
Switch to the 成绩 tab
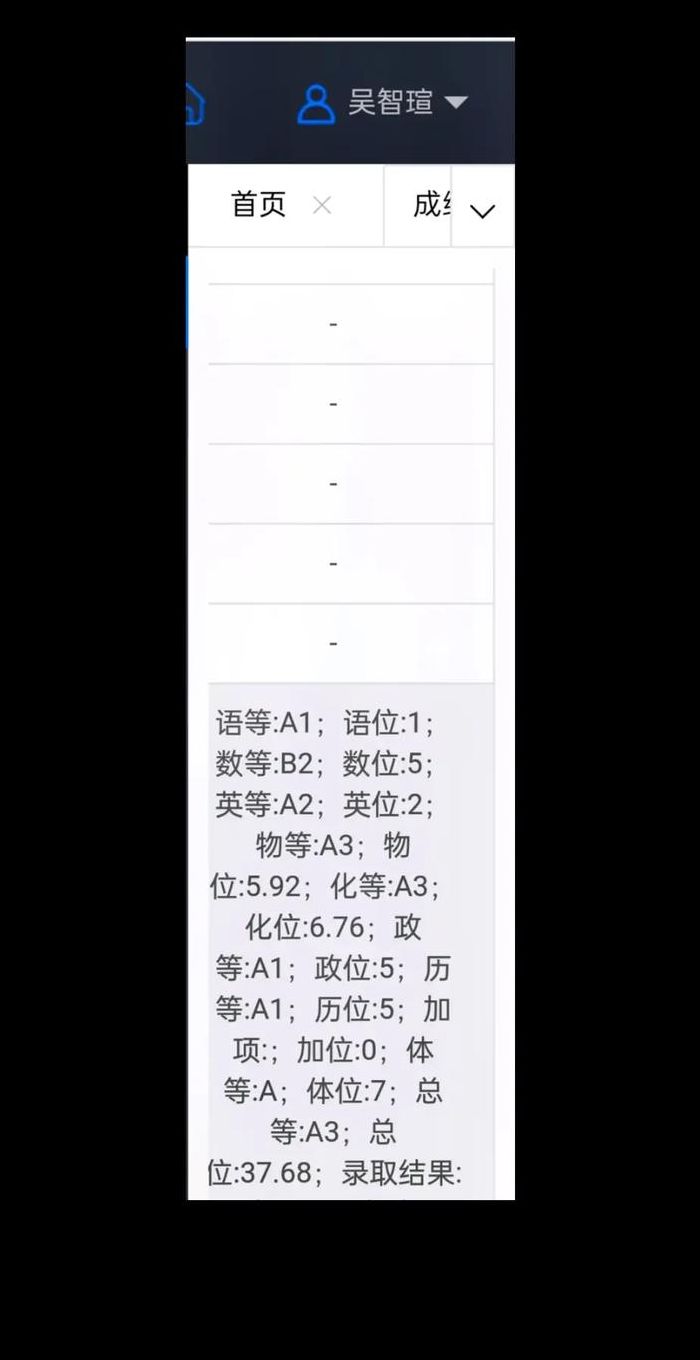pos(432,205)
